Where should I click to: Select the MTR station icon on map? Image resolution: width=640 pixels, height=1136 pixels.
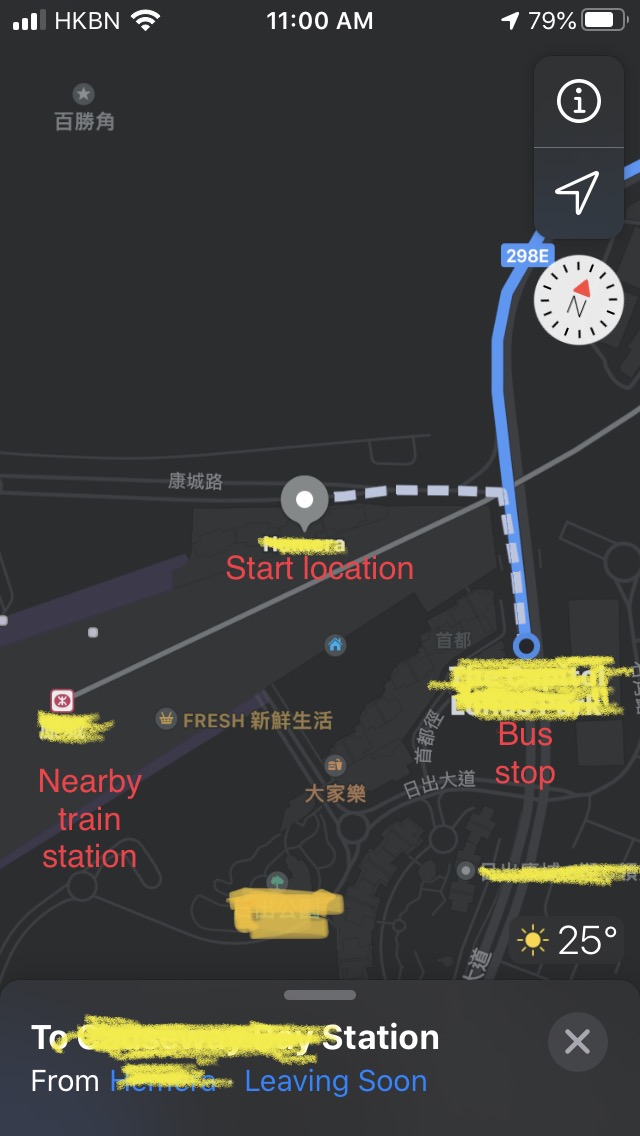coord(62,700)
